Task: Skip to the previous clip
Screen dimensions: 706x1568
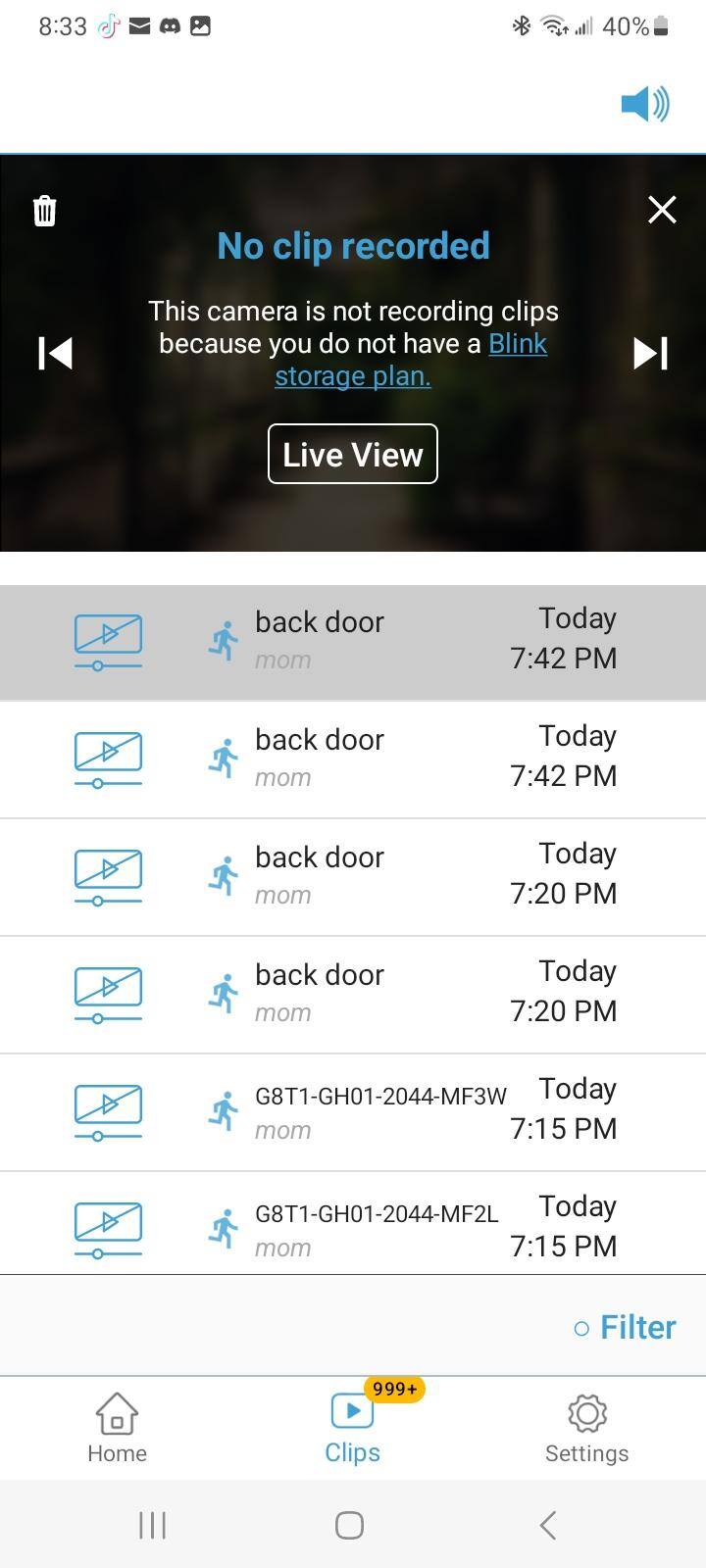Action: [56, 354]
